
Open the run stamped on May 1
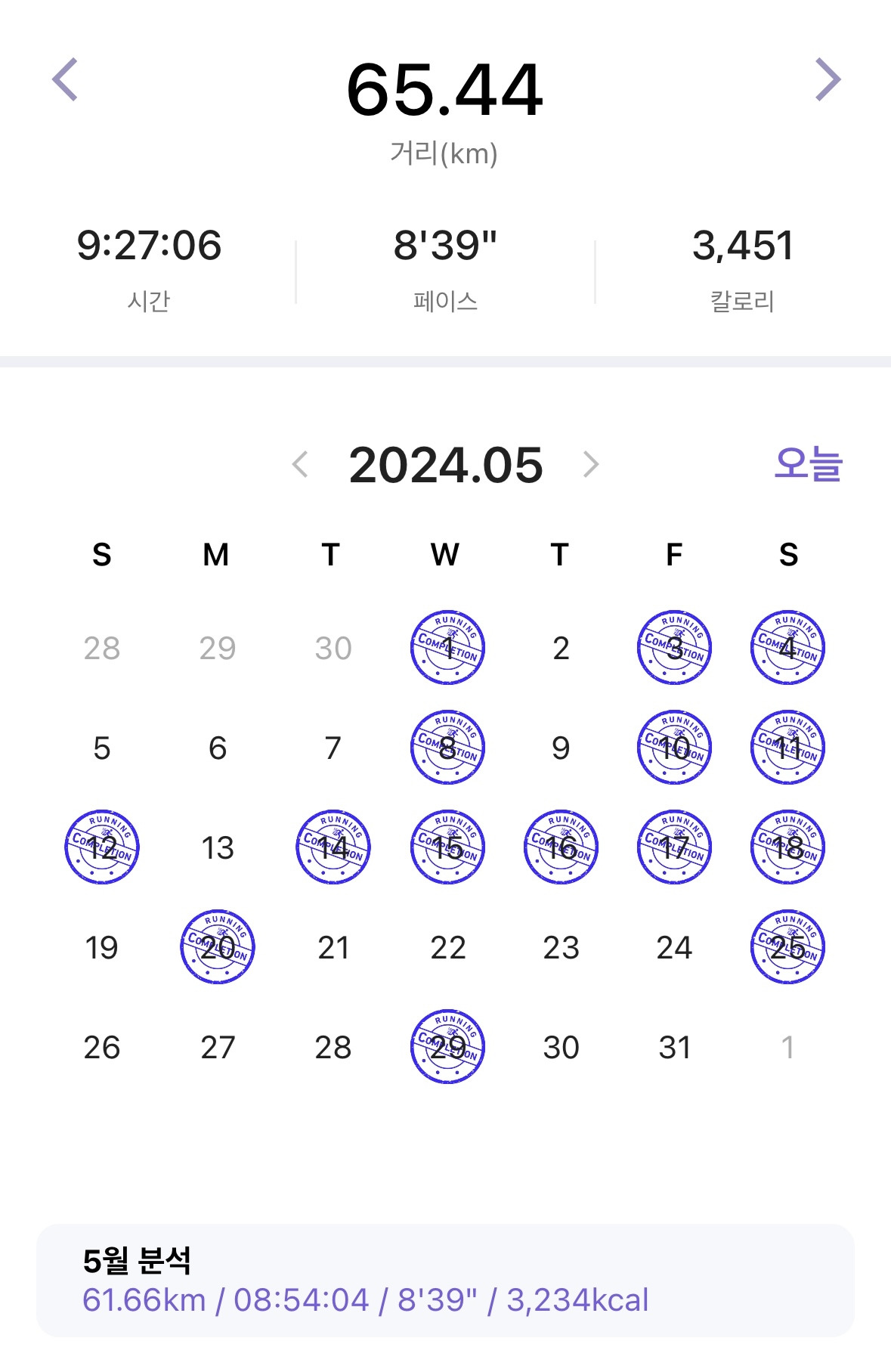pyautogui.click(x=447, y=648)
